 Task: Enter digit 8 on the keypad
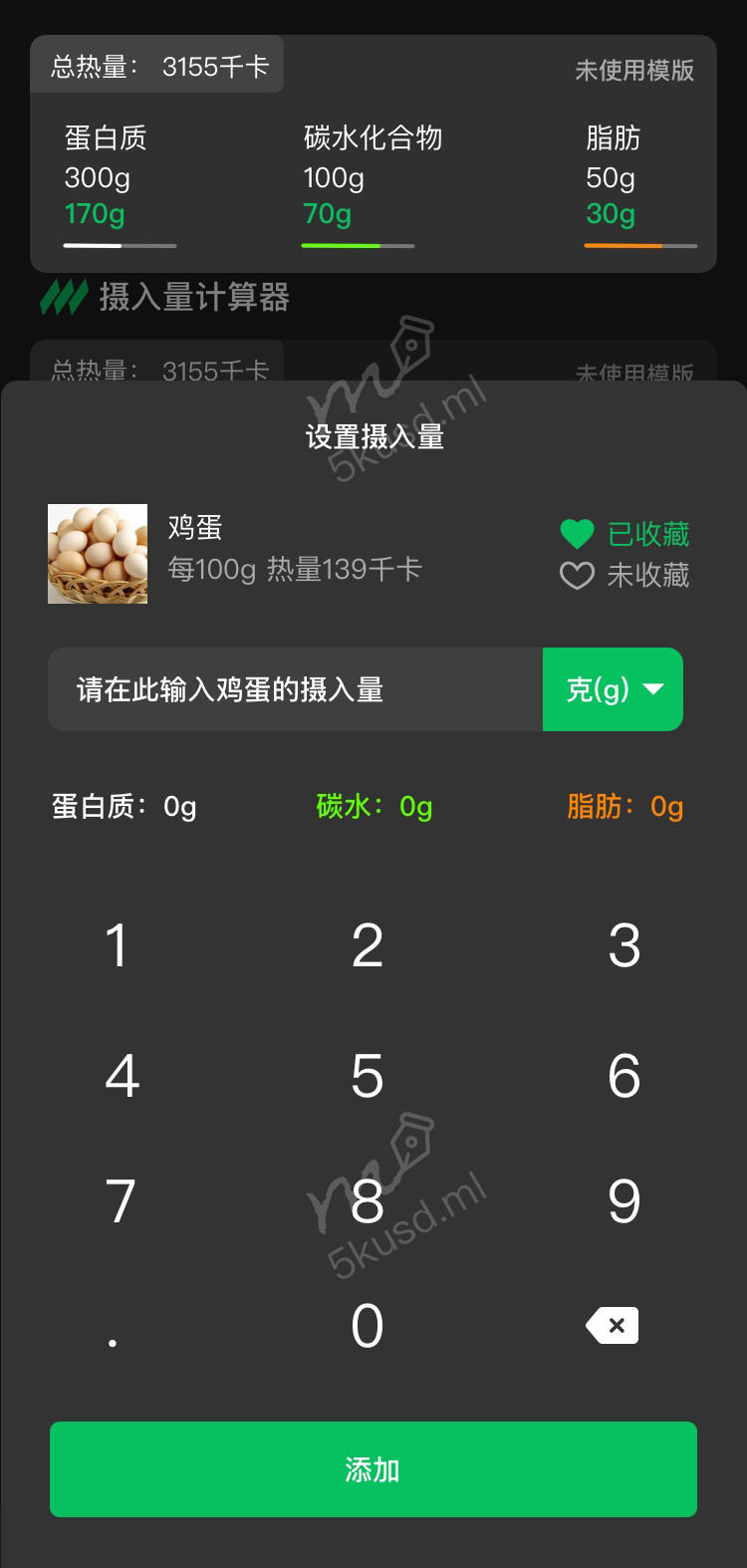(x=368, y=1201)
